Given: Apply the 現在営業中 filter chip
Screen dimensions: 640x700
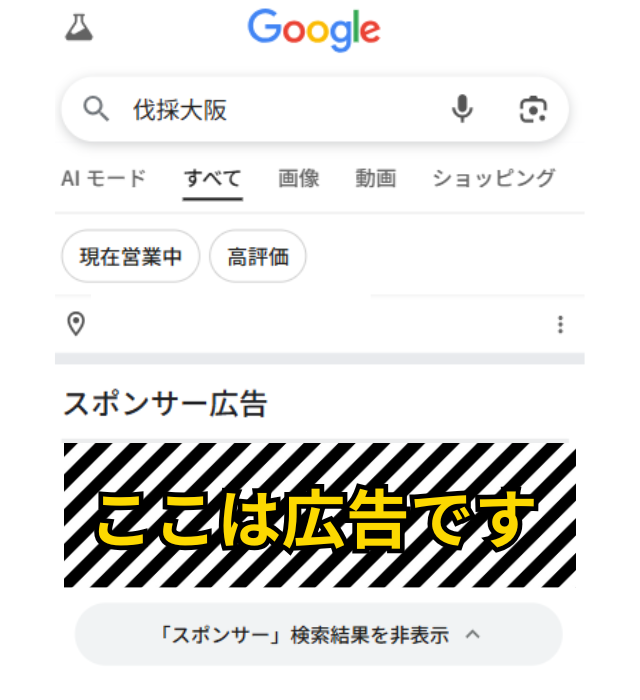Looking at the screenshot, I should (x=131, y=257).
